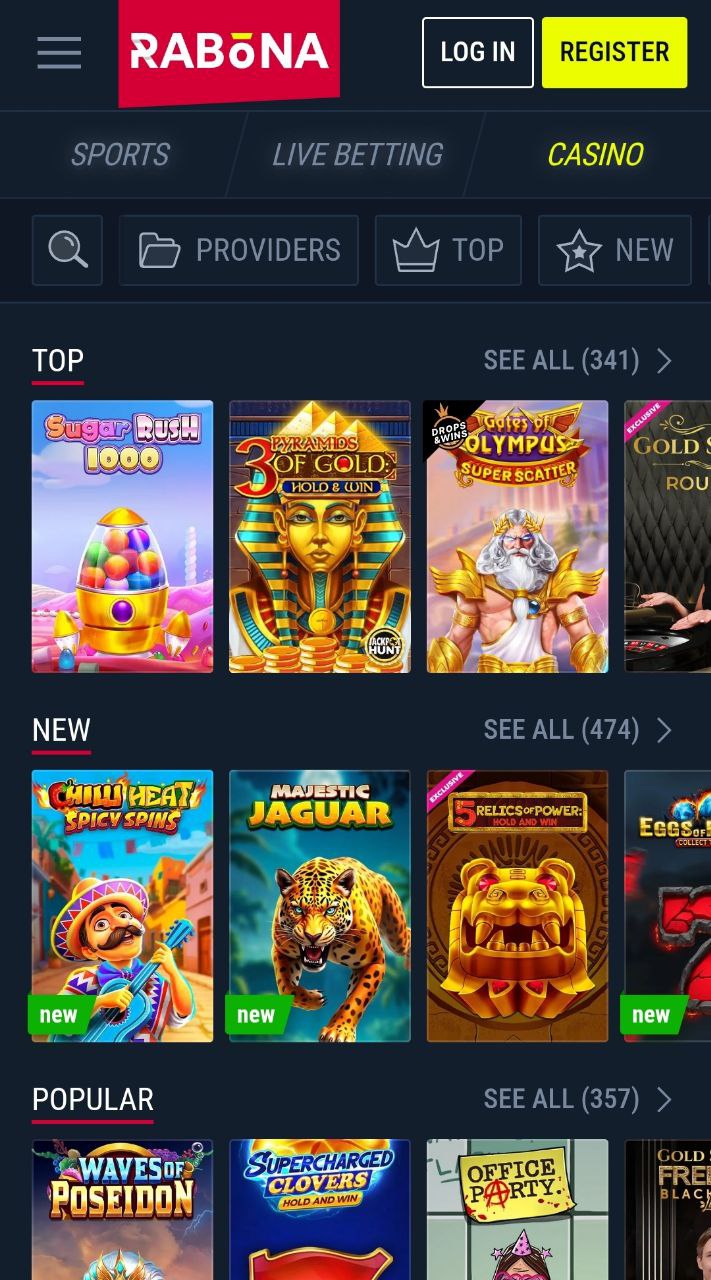Tap the LOG IN button
The height and width of the screenshot is (1280, 711).
478,52
